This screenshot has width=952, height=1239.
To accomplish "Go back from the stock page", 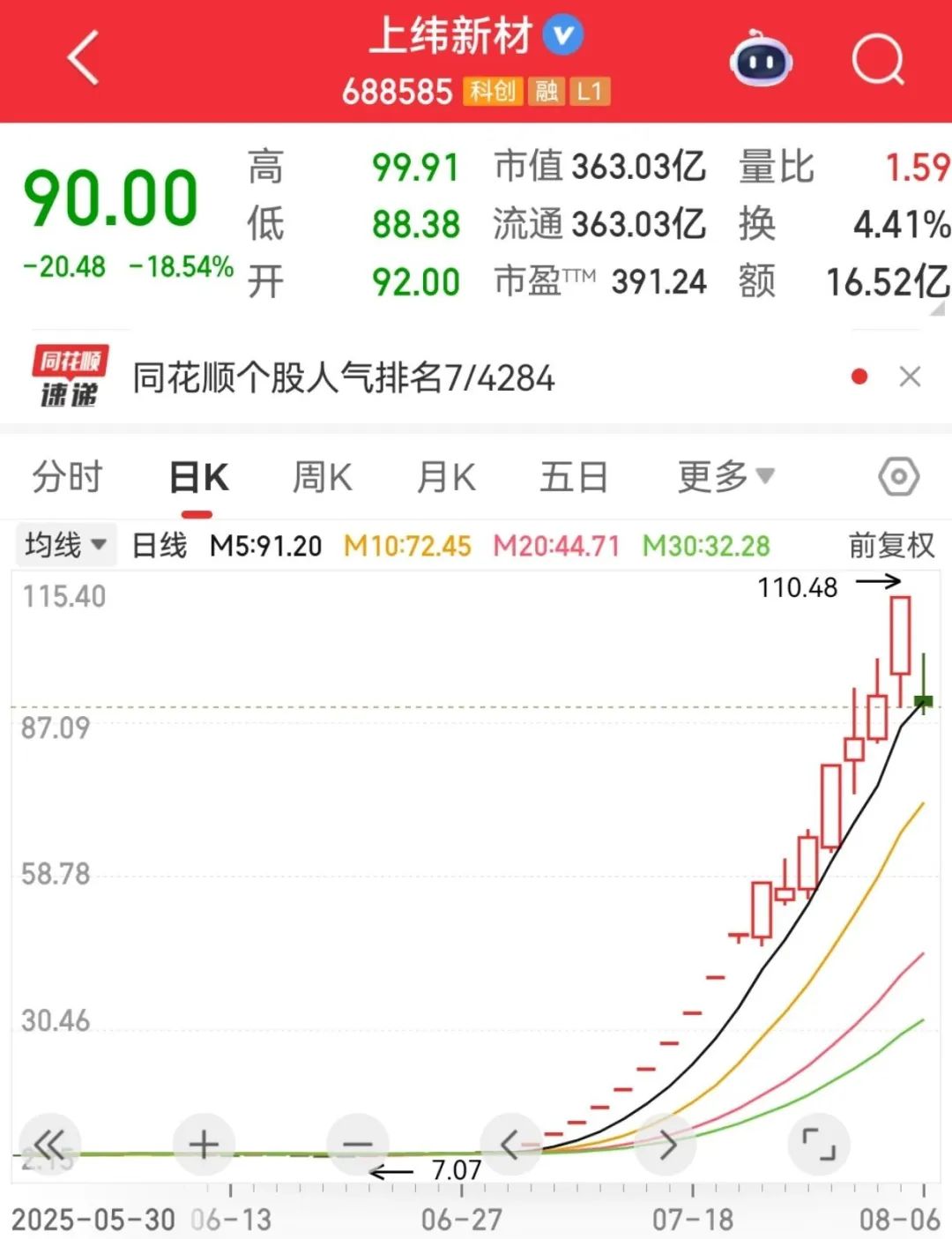I will [84, 58].
